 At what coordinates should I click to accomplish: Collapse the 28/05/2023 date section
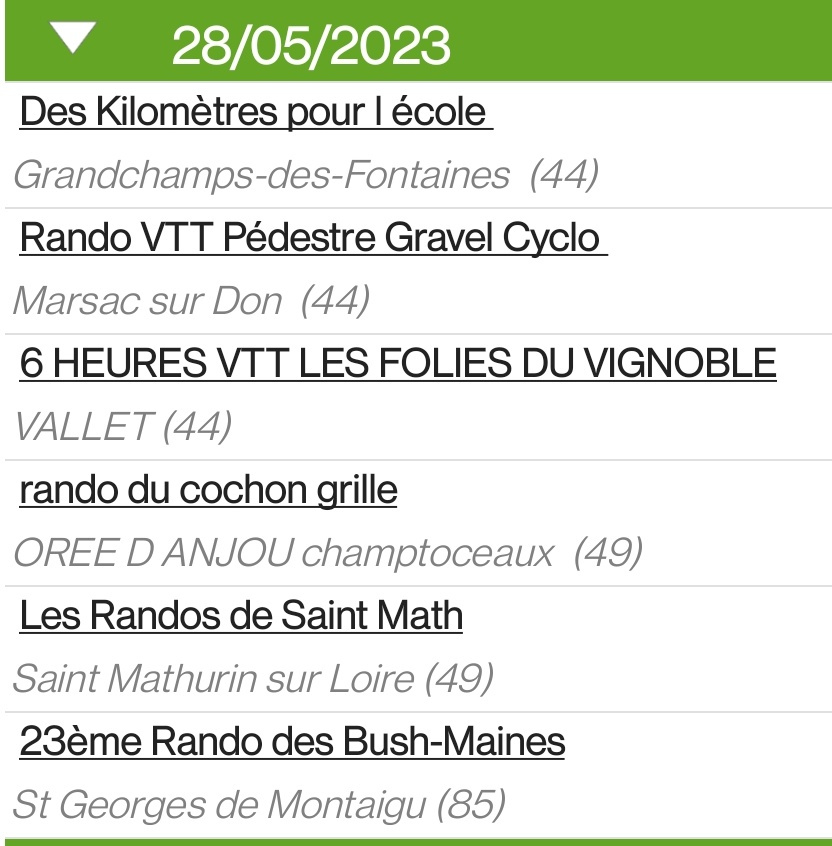(x=76, y=40)
